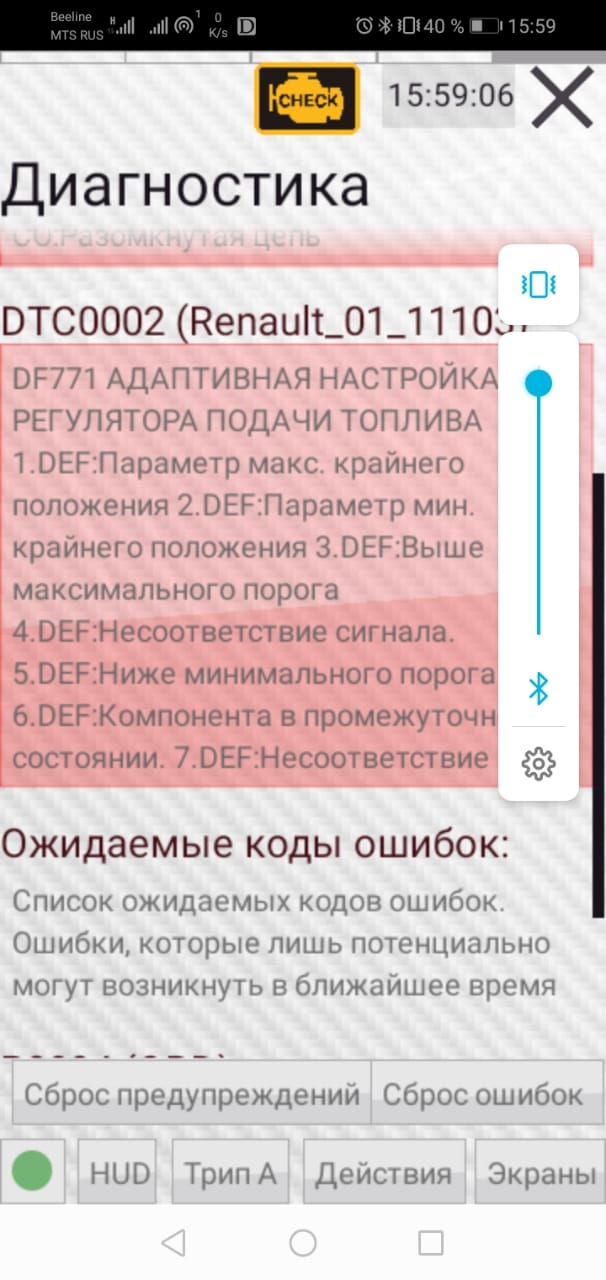Viewport: 606px width, 1280px height.
Task: Open sound settings gear in the volume panel
Action: point(538,764)
